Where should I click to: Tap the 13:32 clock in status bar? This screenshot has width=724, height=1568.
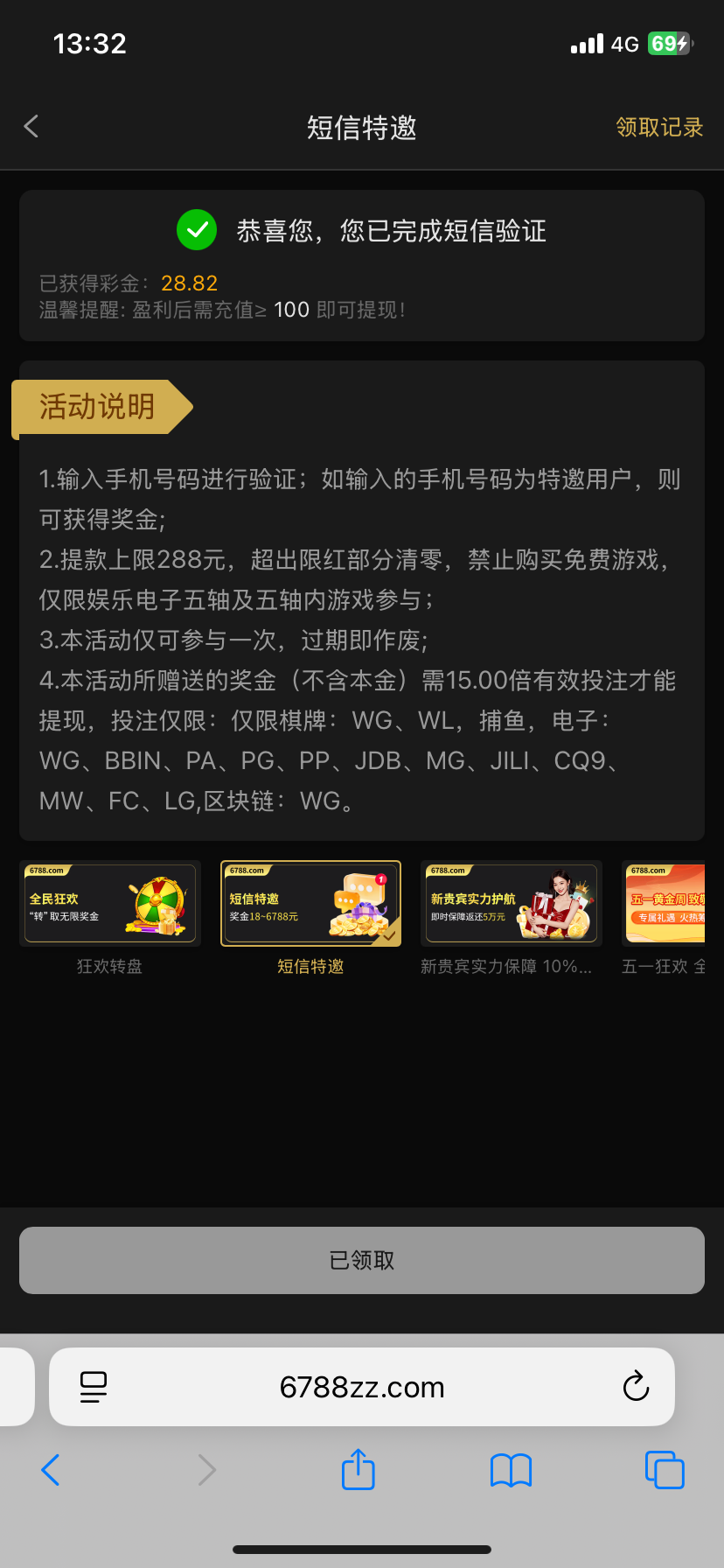point(89,43)
